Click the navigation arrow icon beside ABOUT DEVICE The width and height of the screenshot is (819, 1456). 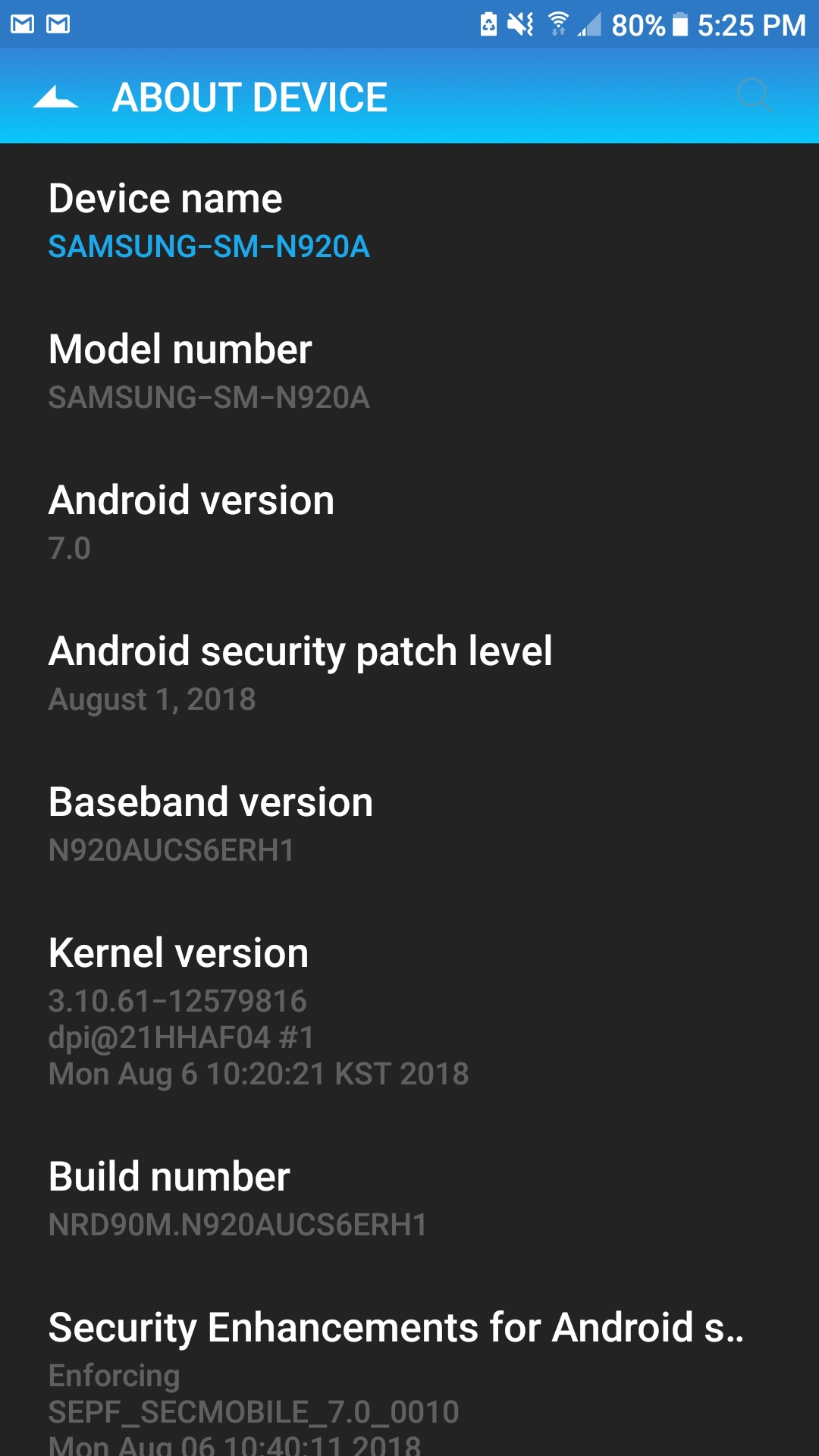(57, 95)
